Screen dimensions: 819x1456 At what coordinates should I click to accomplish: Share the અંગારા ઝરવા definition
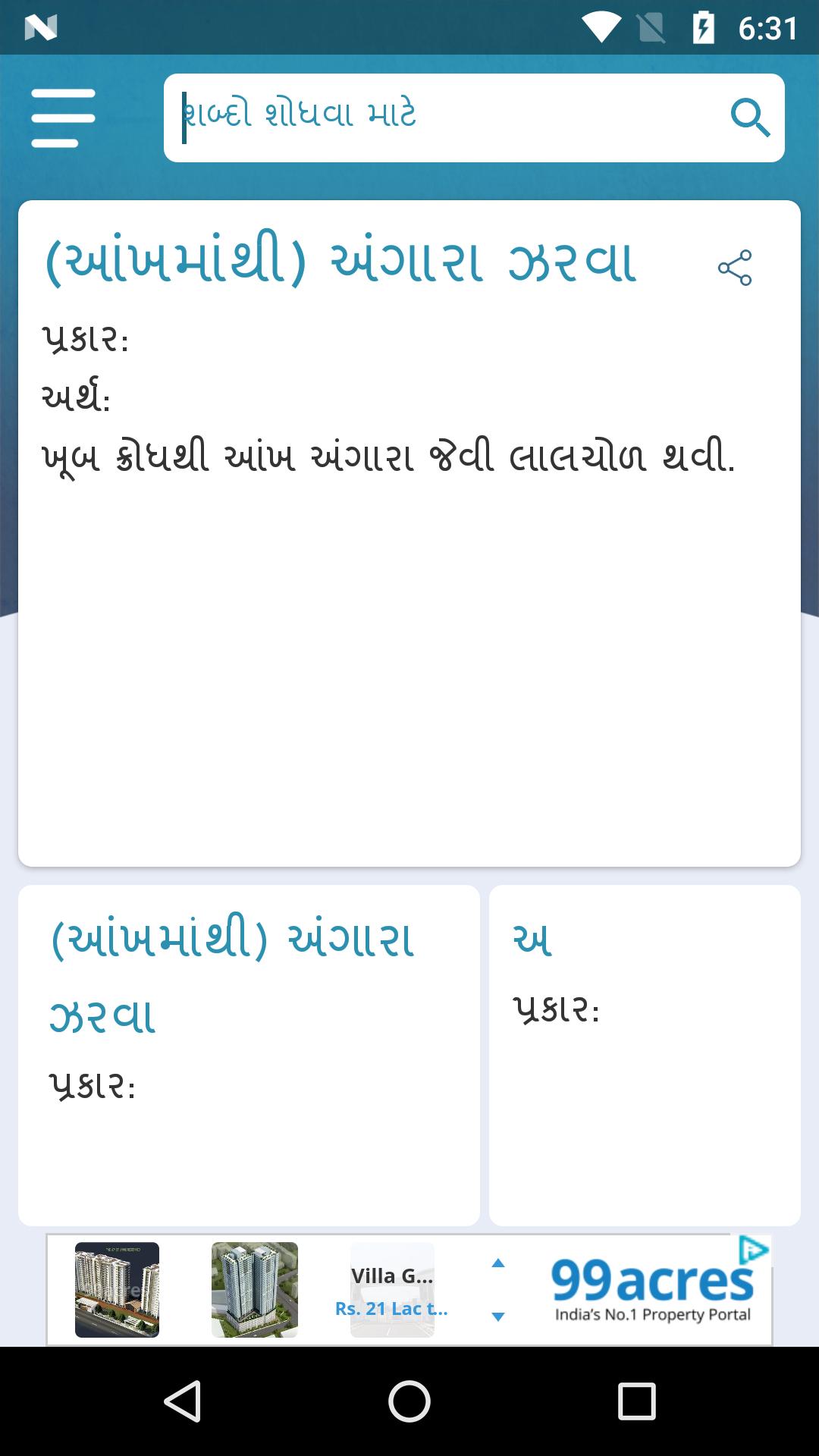(x=734, y=268)
